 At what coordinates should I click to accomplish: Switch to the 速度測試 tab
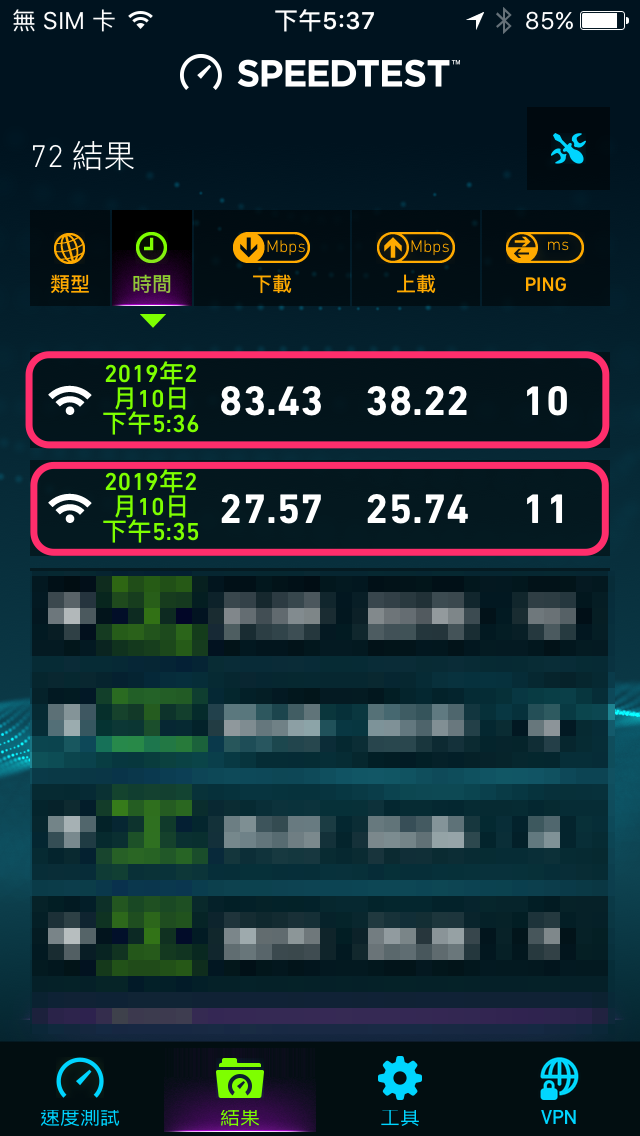80,1092
